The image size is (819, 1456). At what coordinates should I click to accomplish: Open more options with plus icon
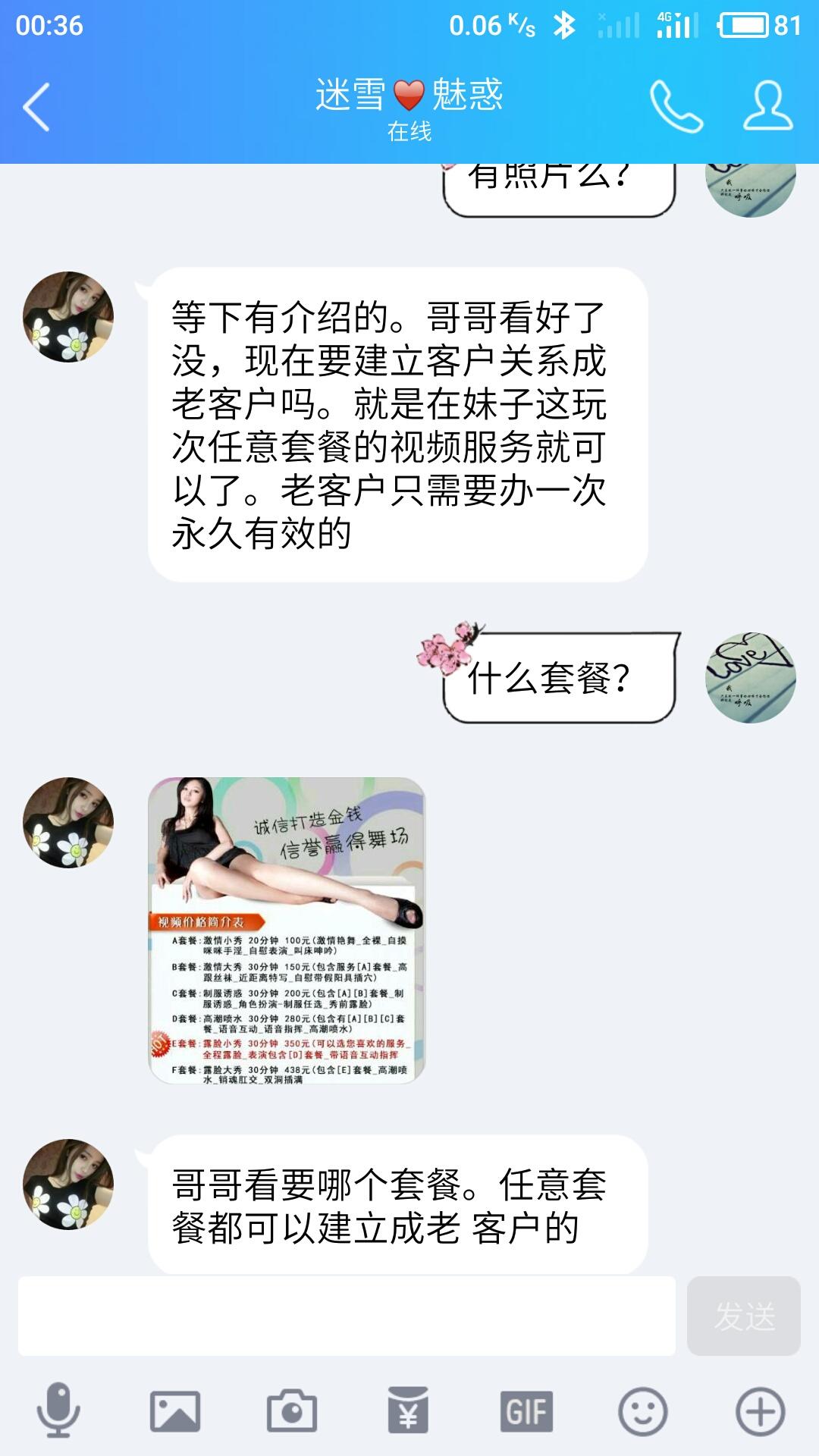[759, 1412]
